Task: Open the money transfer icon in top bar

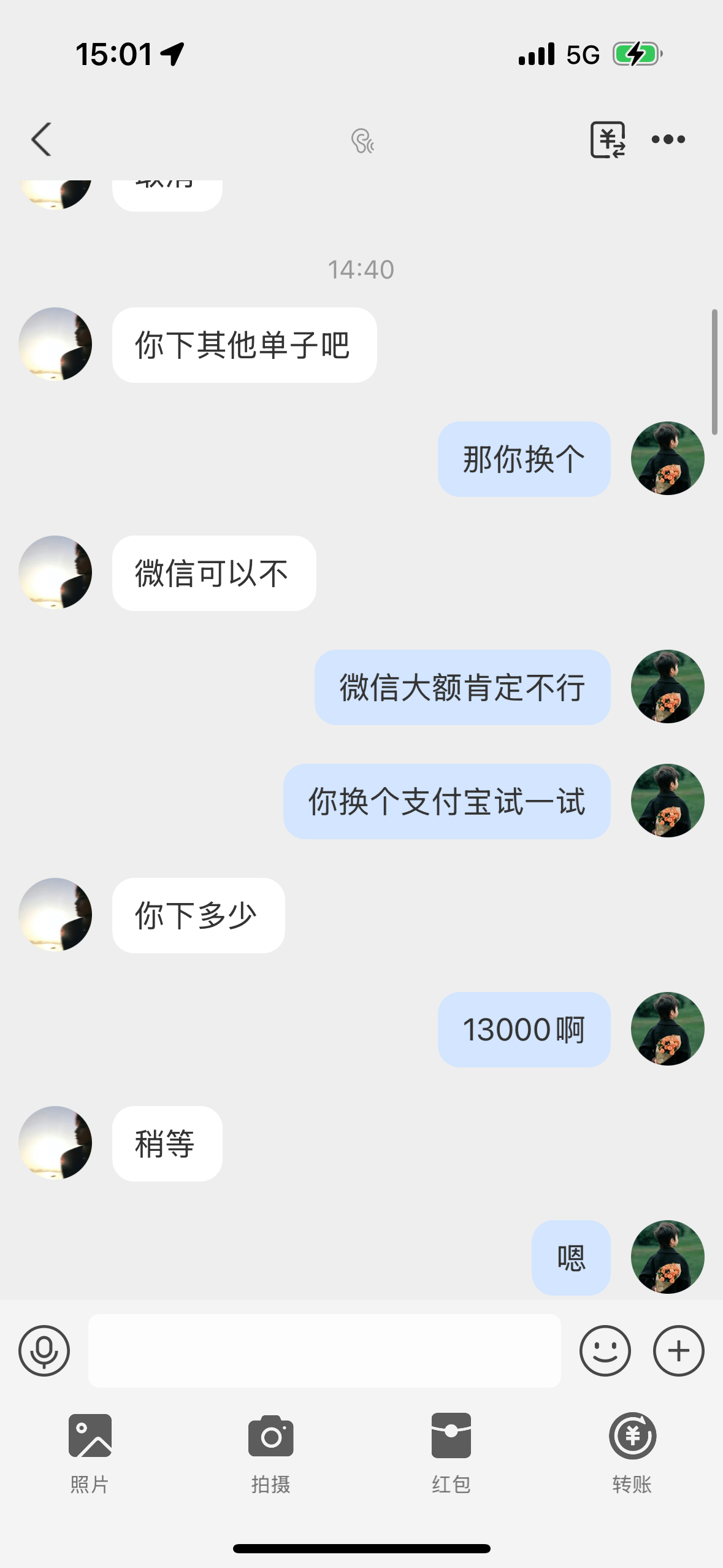Action: pyautogui.click(x=609, y=139)
